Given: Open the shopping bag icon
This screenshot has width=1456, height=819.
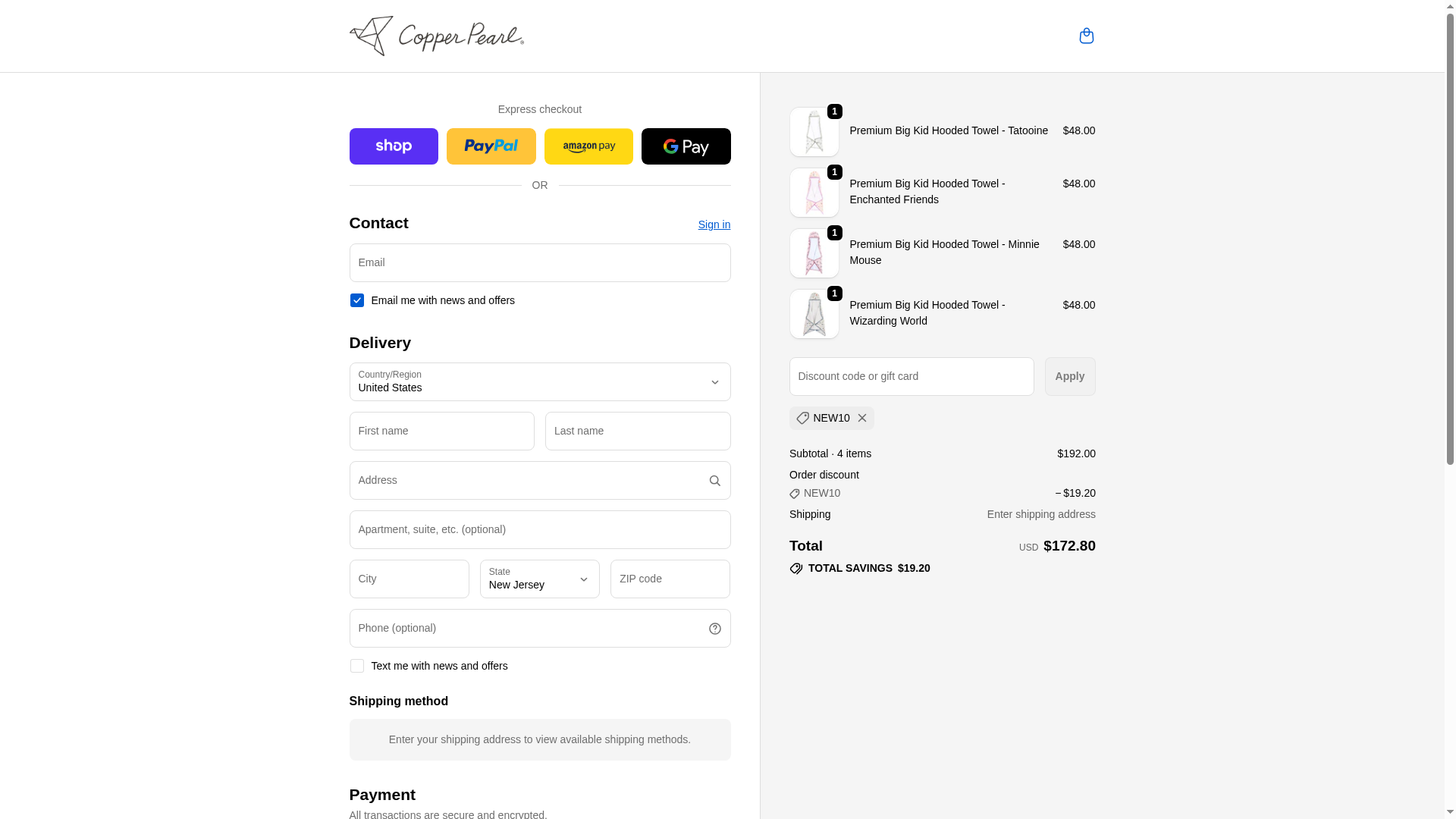Looking at the screenshot, I should [x=1086, y=36].
